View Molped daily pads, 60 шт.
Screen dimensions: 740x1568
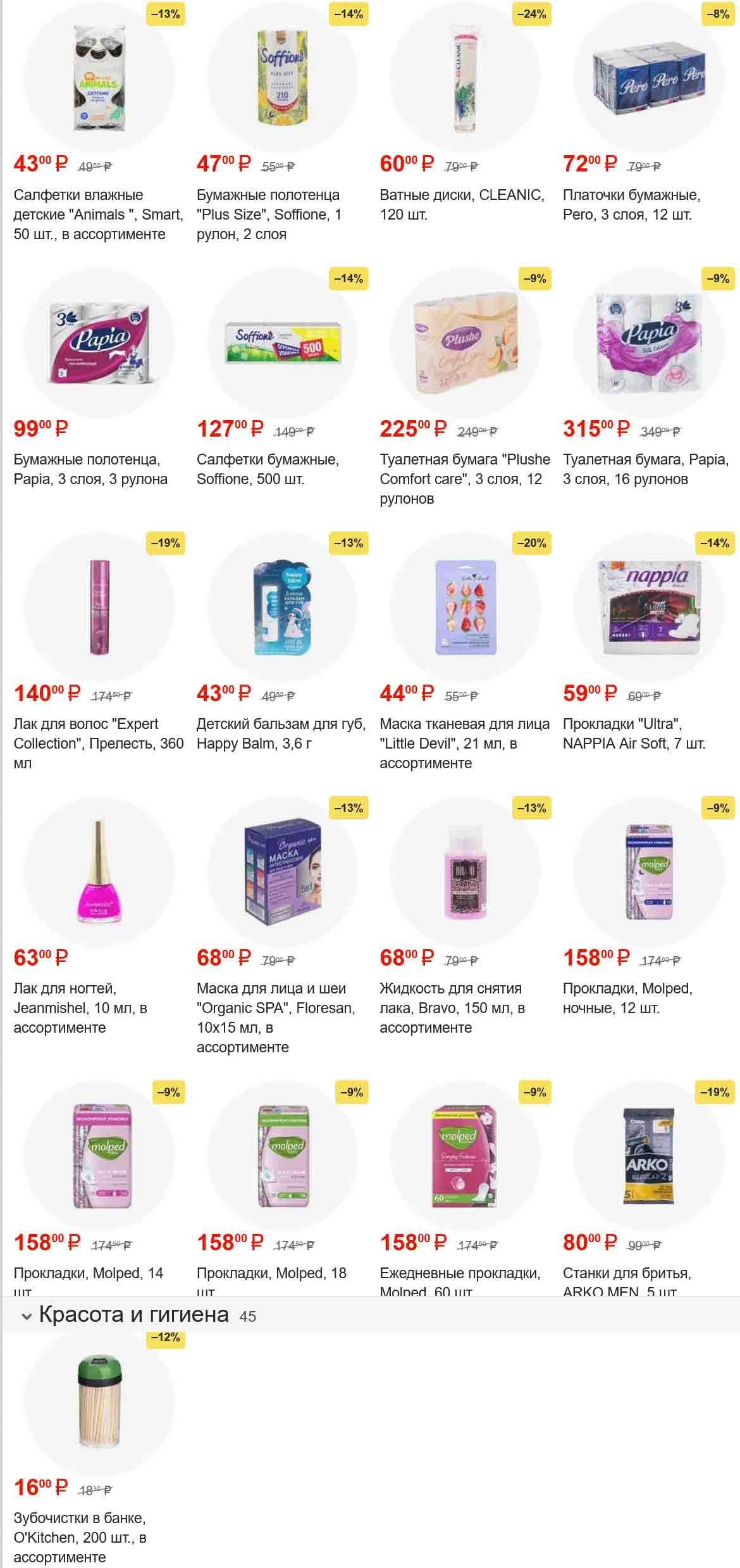coord(465,1157)
